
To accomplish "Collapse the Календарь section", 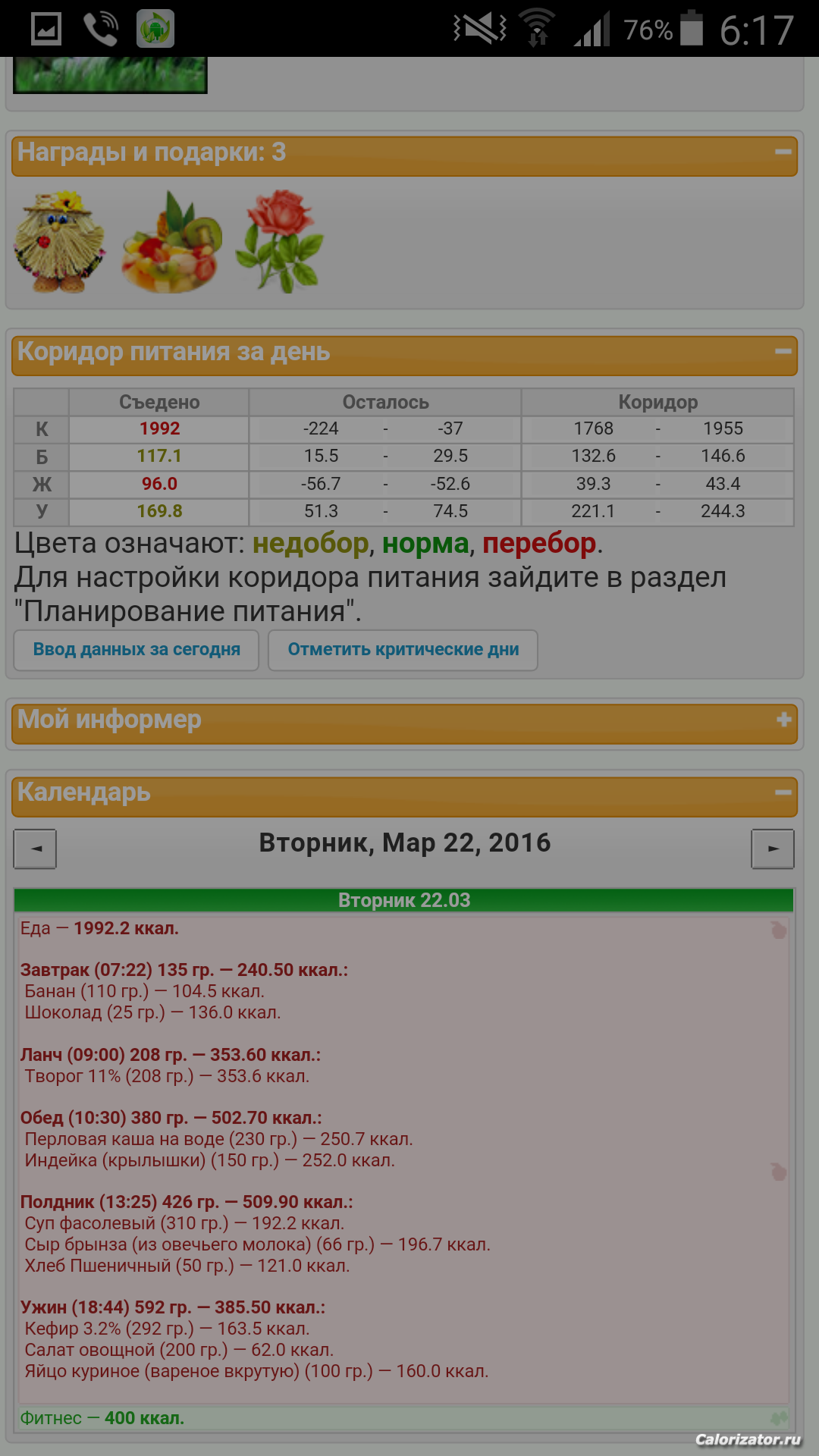I will (783, 792).
